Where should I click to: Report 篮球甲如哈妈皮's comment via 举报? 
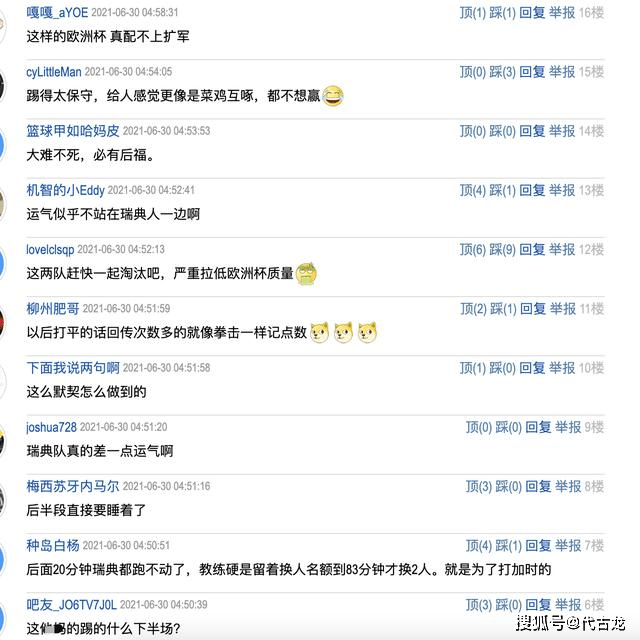pyautogui.click(x=562, y=131)
